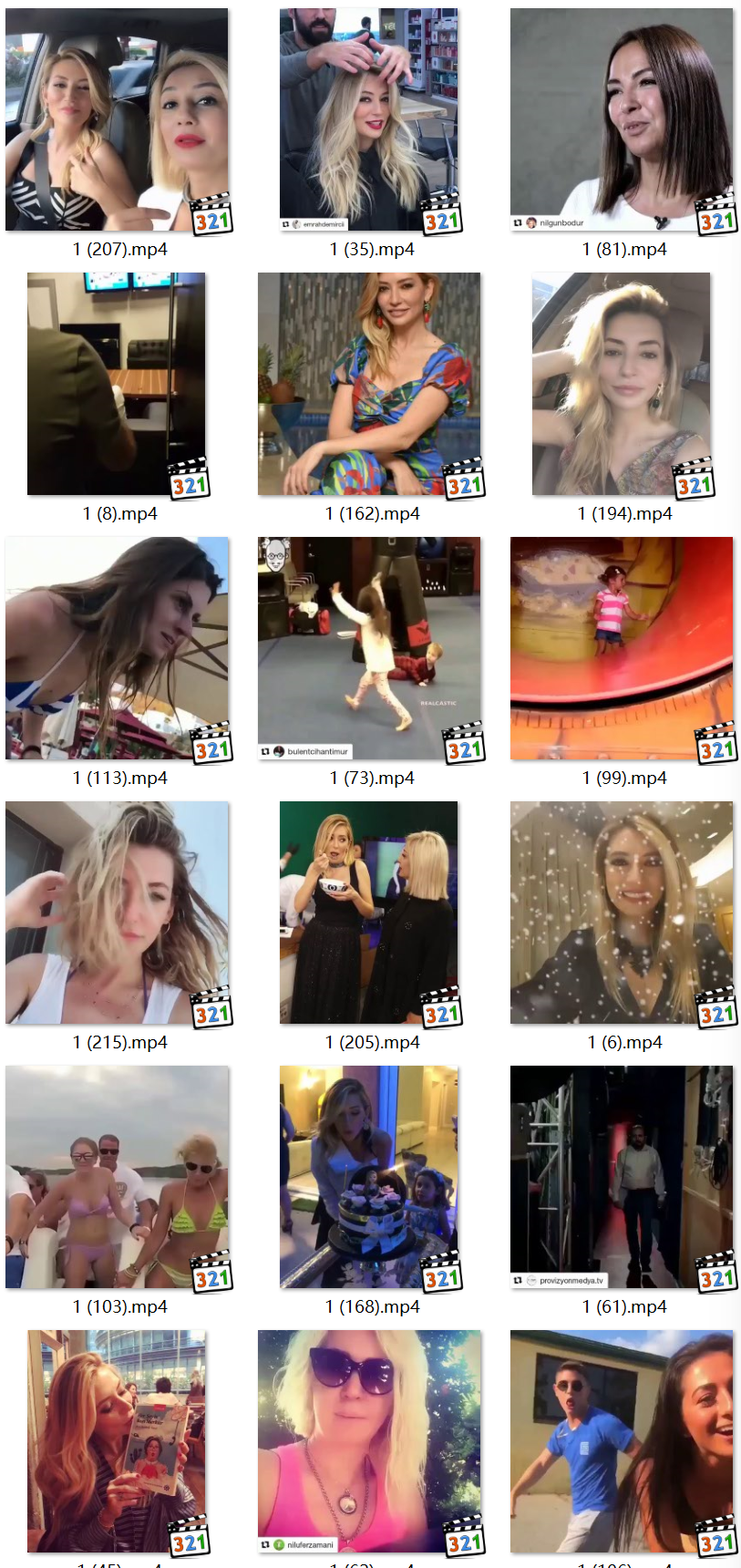This screenshot has width=741, height=1568.
Task: Open the file 1 (215).mp4
Action: [117, 913]
